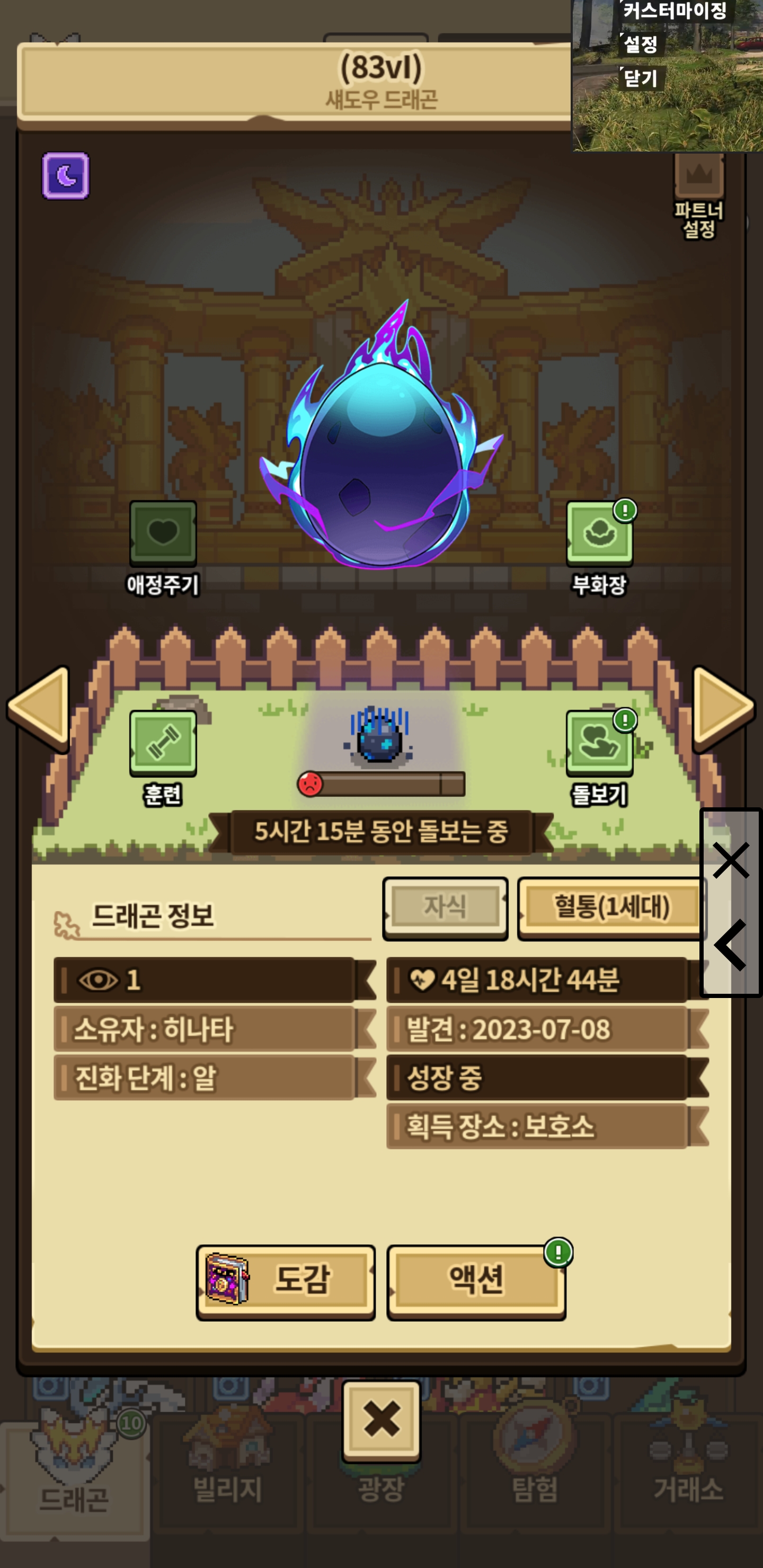Screen dimensions: 763x1568
Task: Tap the side panel back chevron
Action: click(730, 945)
